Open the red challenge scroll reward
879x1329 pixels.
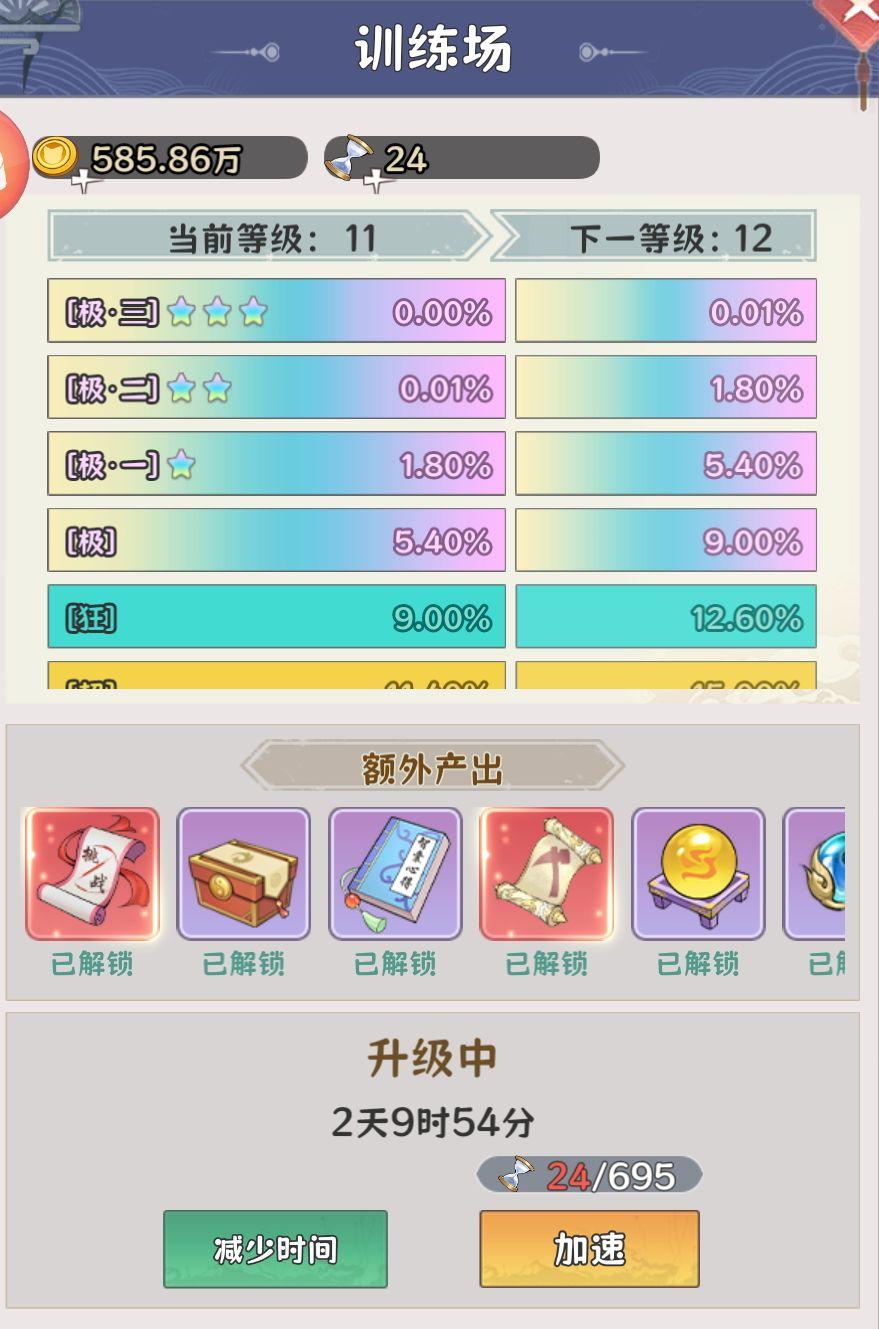pos(92,874)
